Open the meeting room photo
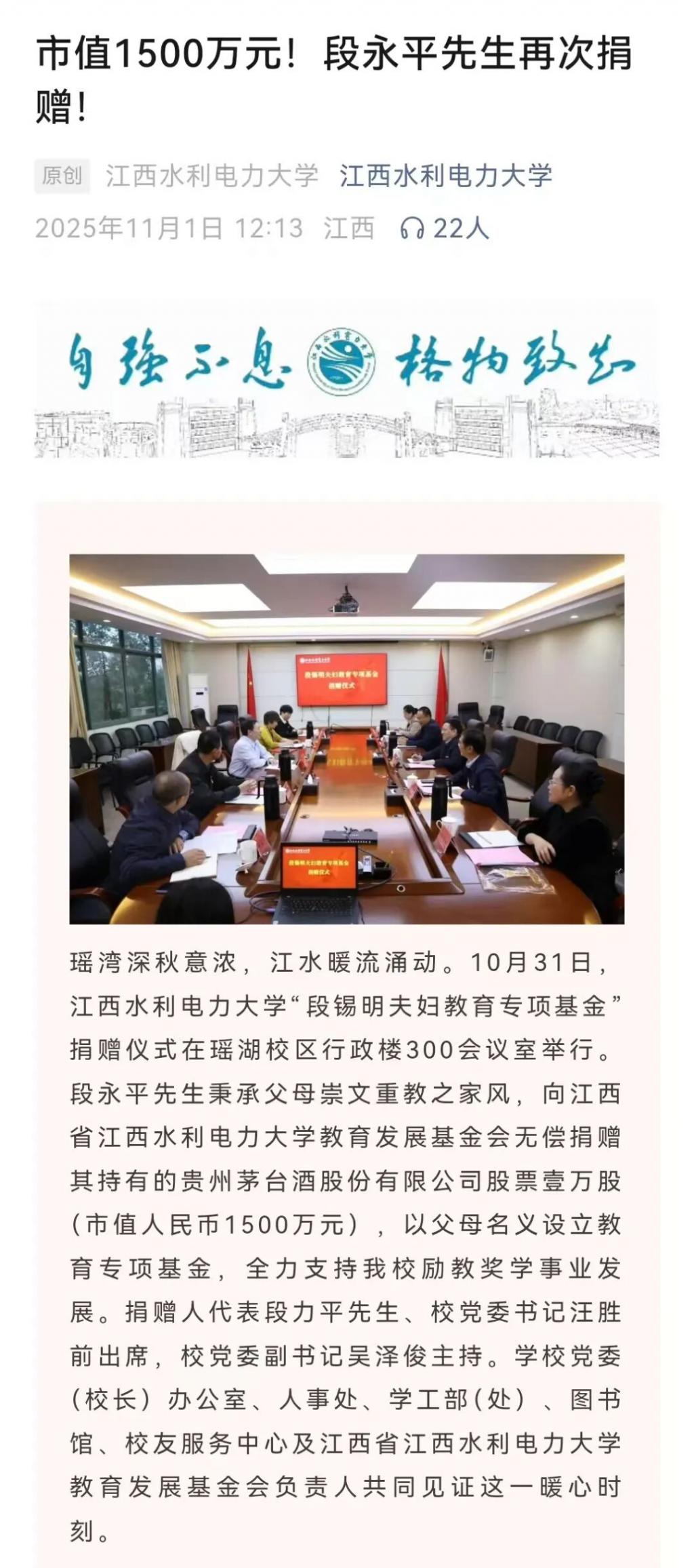Screen dimensions: 694x1568 tap(346, 739)
